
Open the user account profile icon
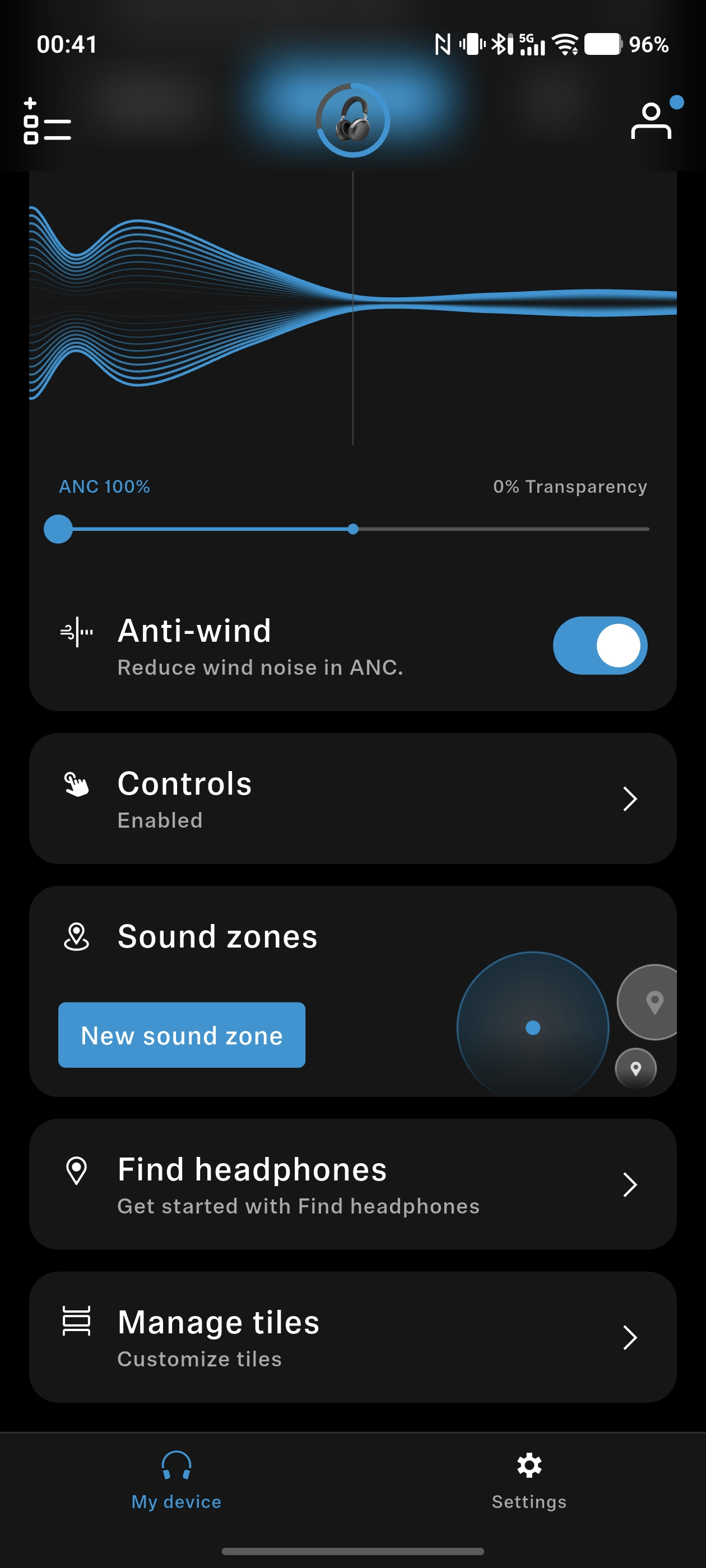point(651,120)
